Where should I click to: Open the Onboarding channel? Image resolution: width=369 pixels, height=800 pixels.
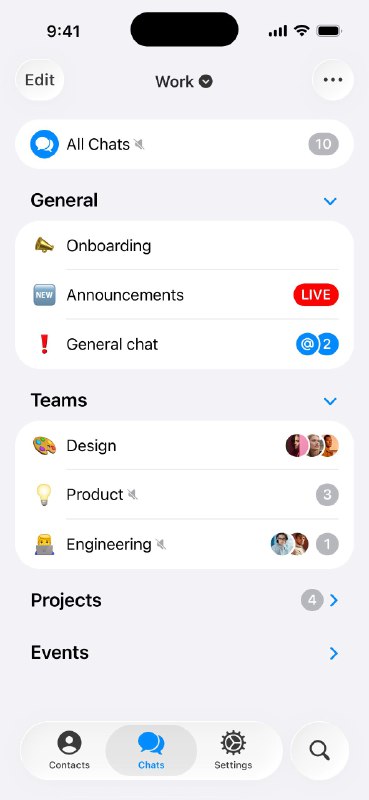(x=184, y=246)
